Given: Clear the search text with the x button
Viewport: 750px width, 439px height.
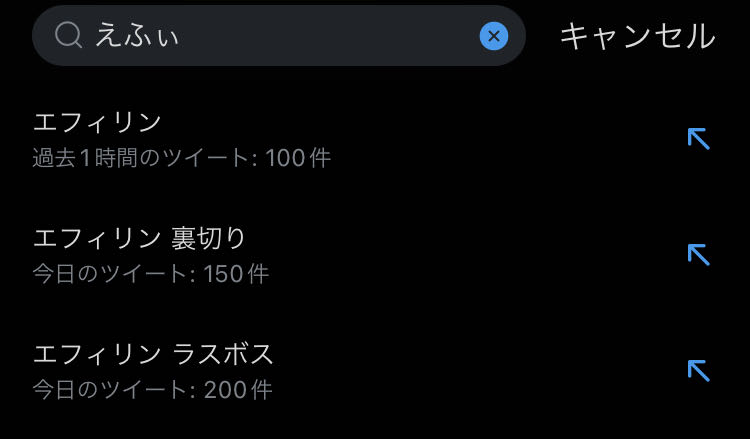Looking at the screenshot, I should tap(494, 36).
